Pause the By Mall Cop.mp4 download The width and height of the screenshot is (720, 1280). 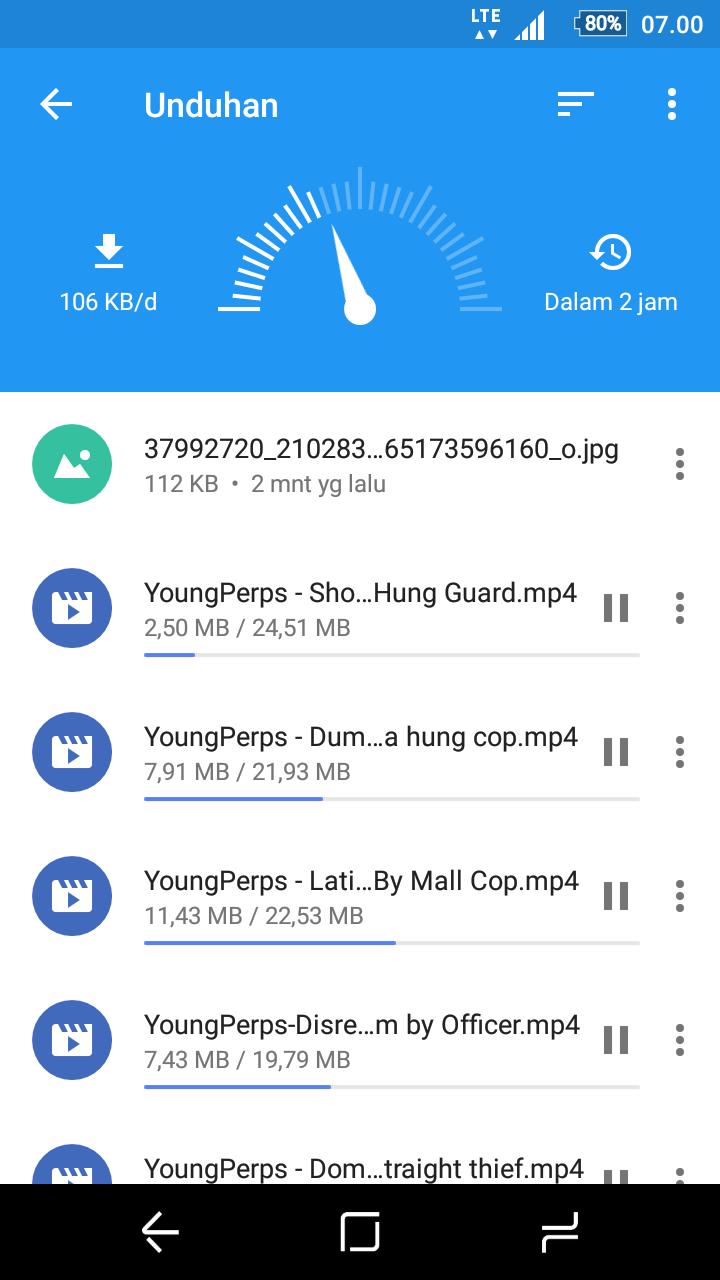click(616, 896)
